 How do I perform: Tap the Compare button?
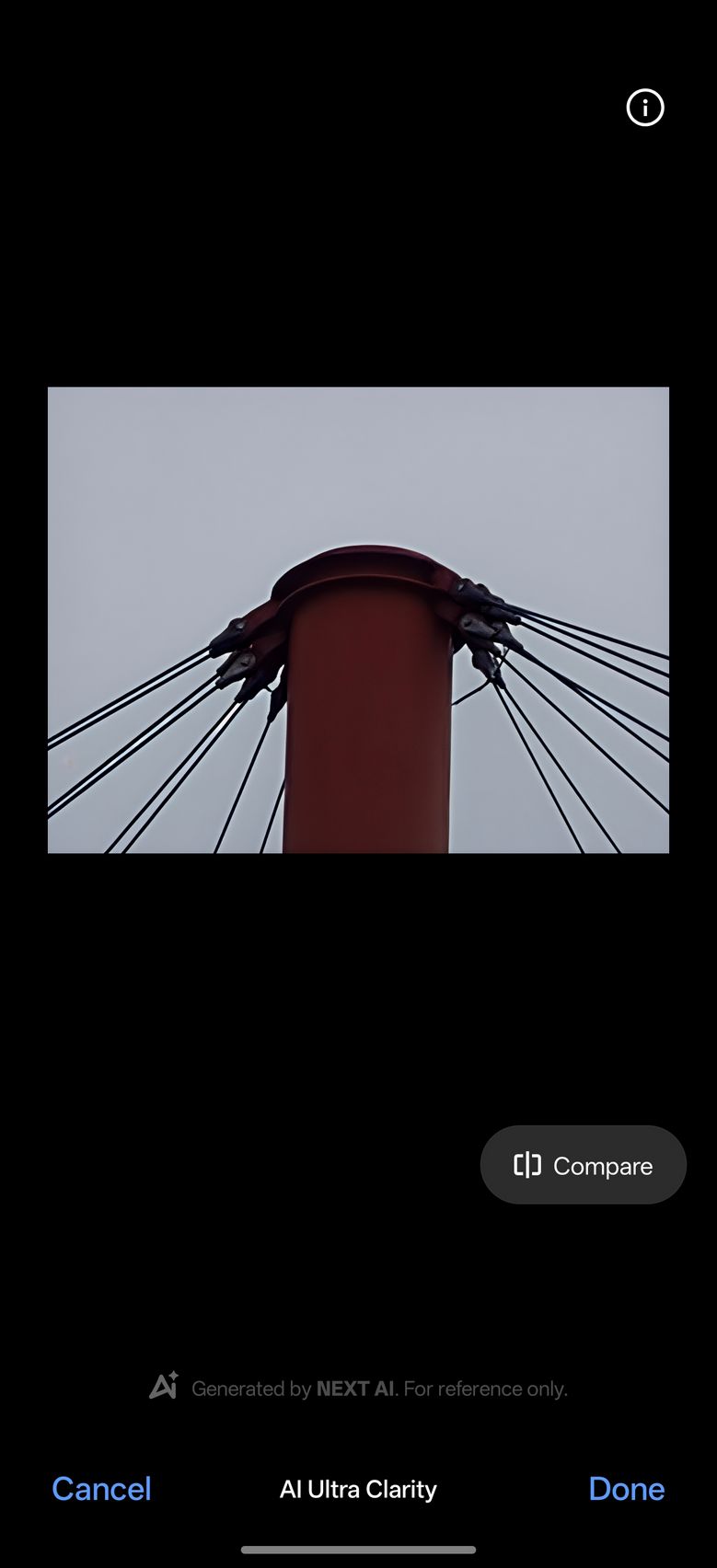pyautogui.click(x=584, y=1165)
